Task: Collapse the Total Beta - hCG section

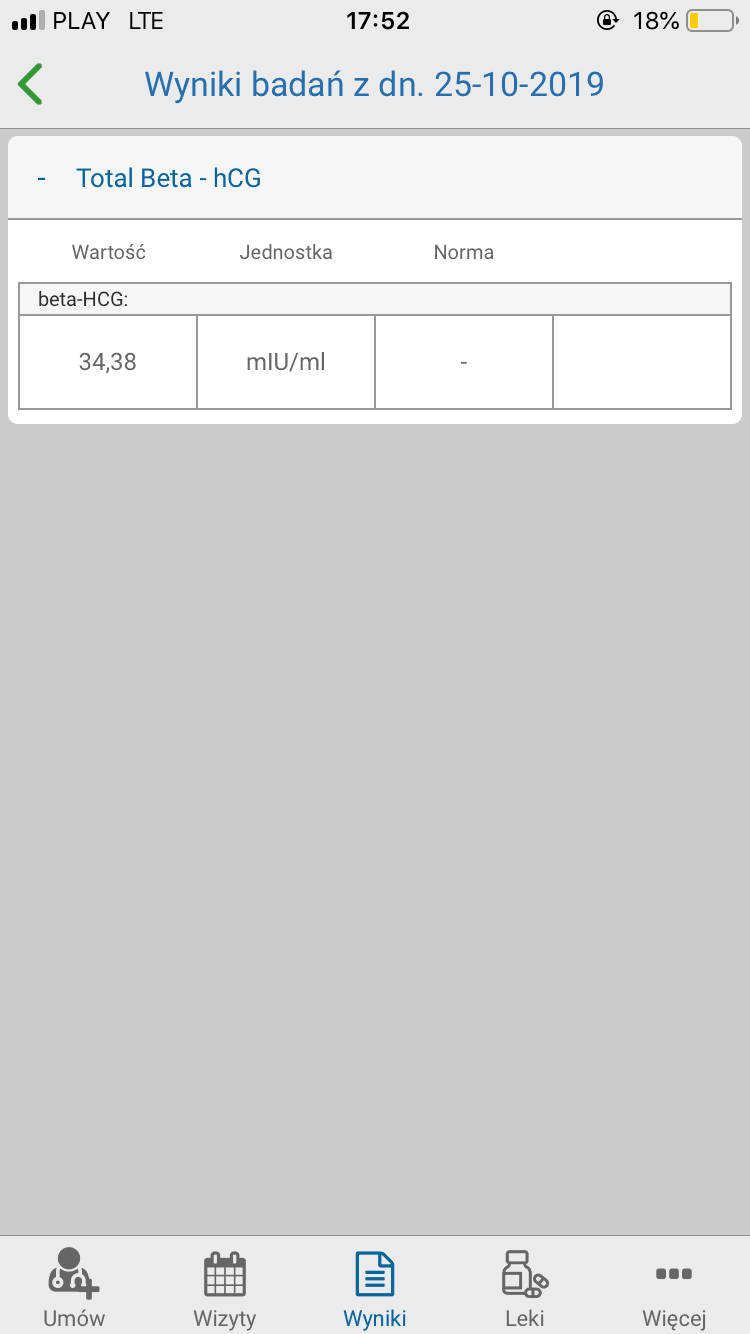Action: coord(42,179)
